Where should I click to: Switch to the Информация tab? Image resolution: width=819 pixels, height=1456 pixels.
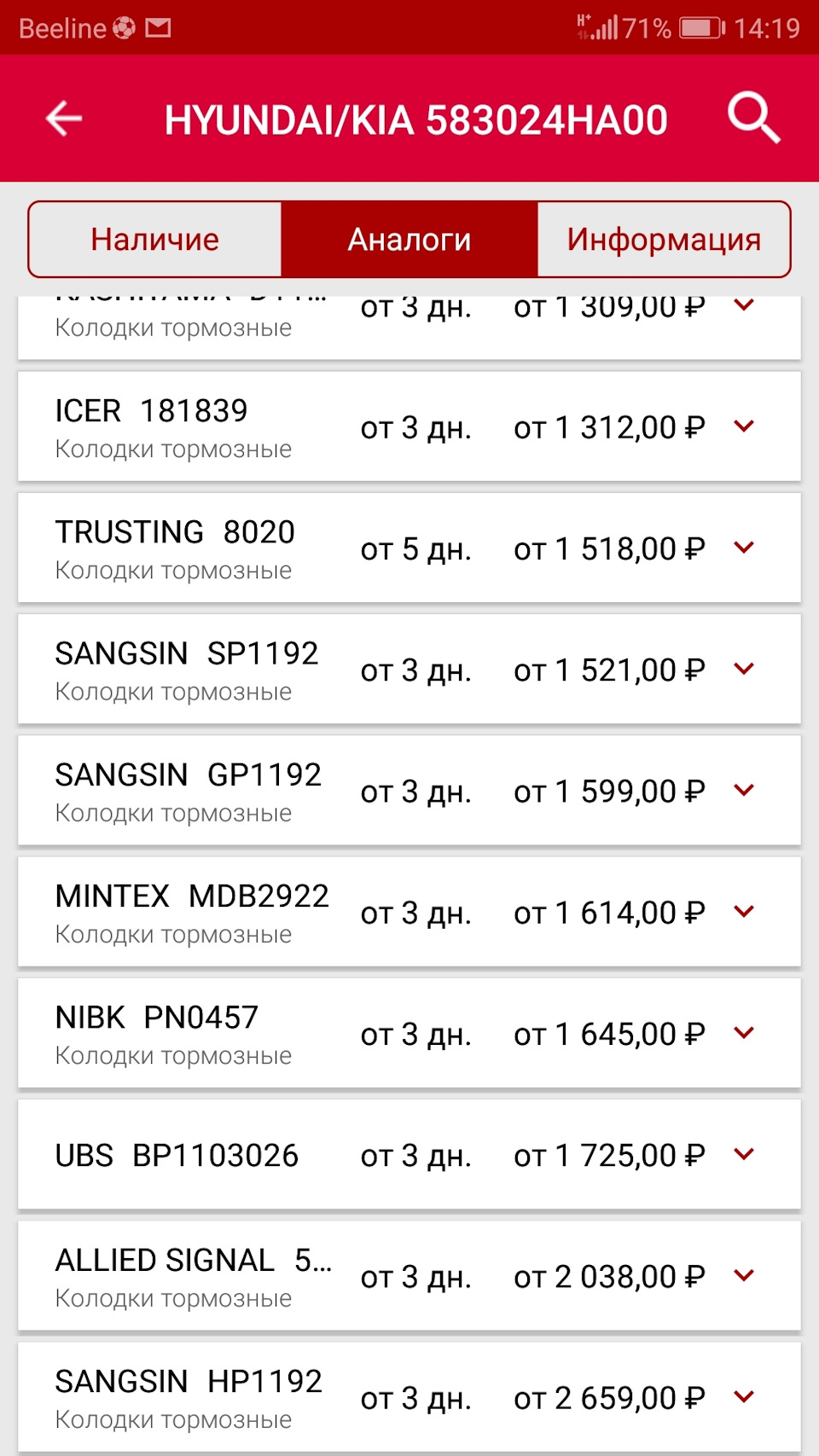tap(664, 240)
